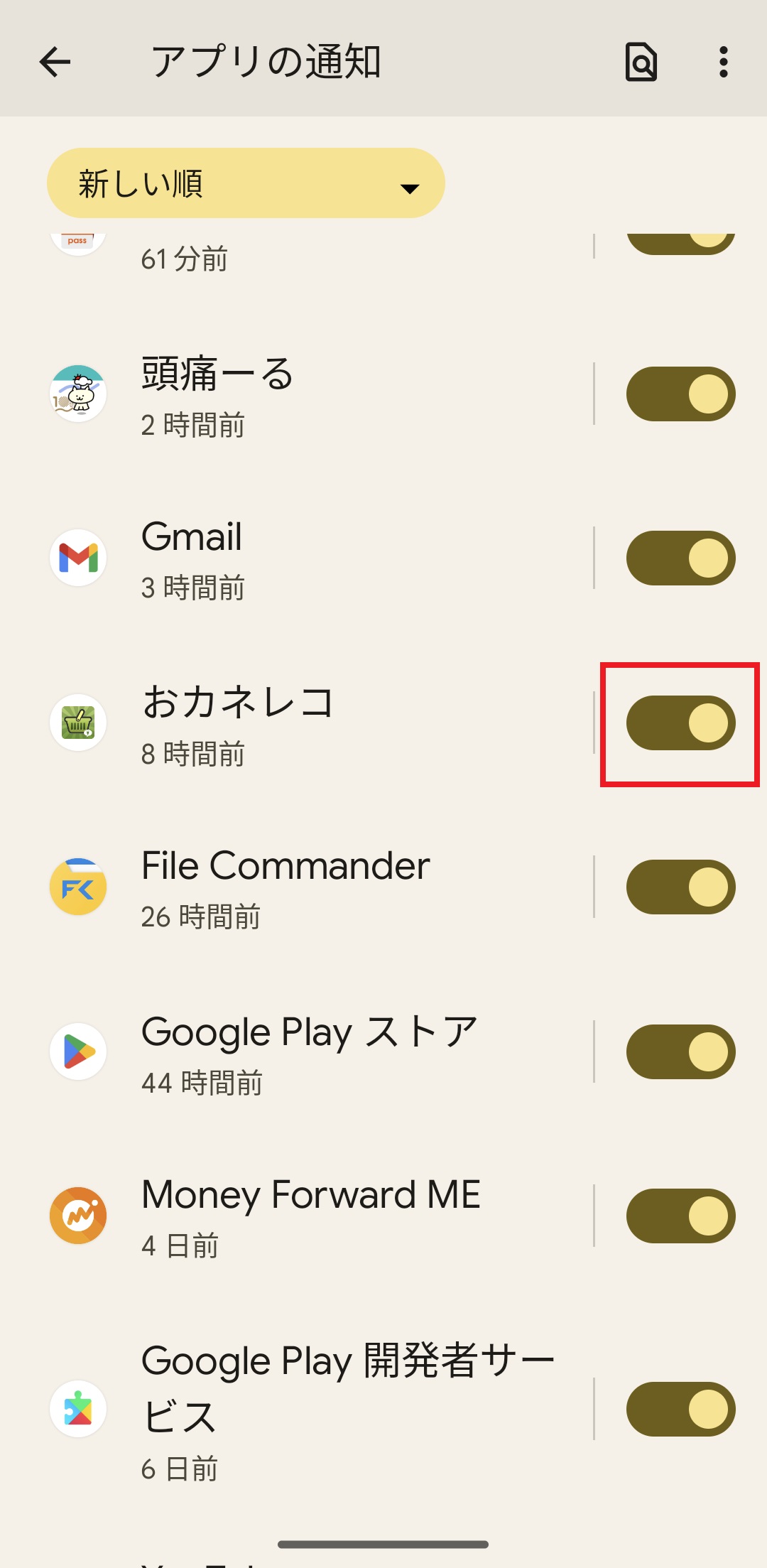Go back from アプリの通知 screen
767x1568 pixels.
pyautogui.click(x=55, y=62)
